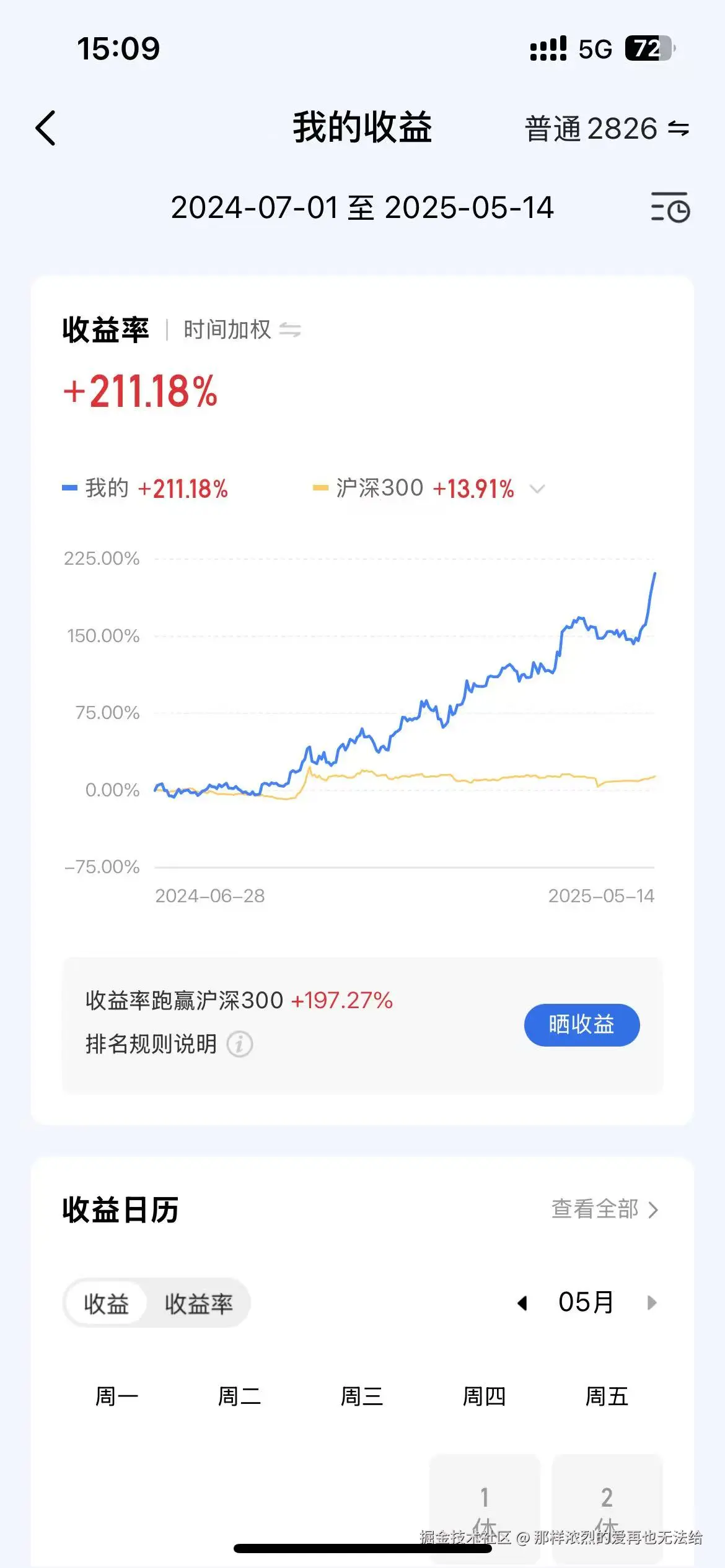Tap the left arrow before 05月

coord(522,1303)
